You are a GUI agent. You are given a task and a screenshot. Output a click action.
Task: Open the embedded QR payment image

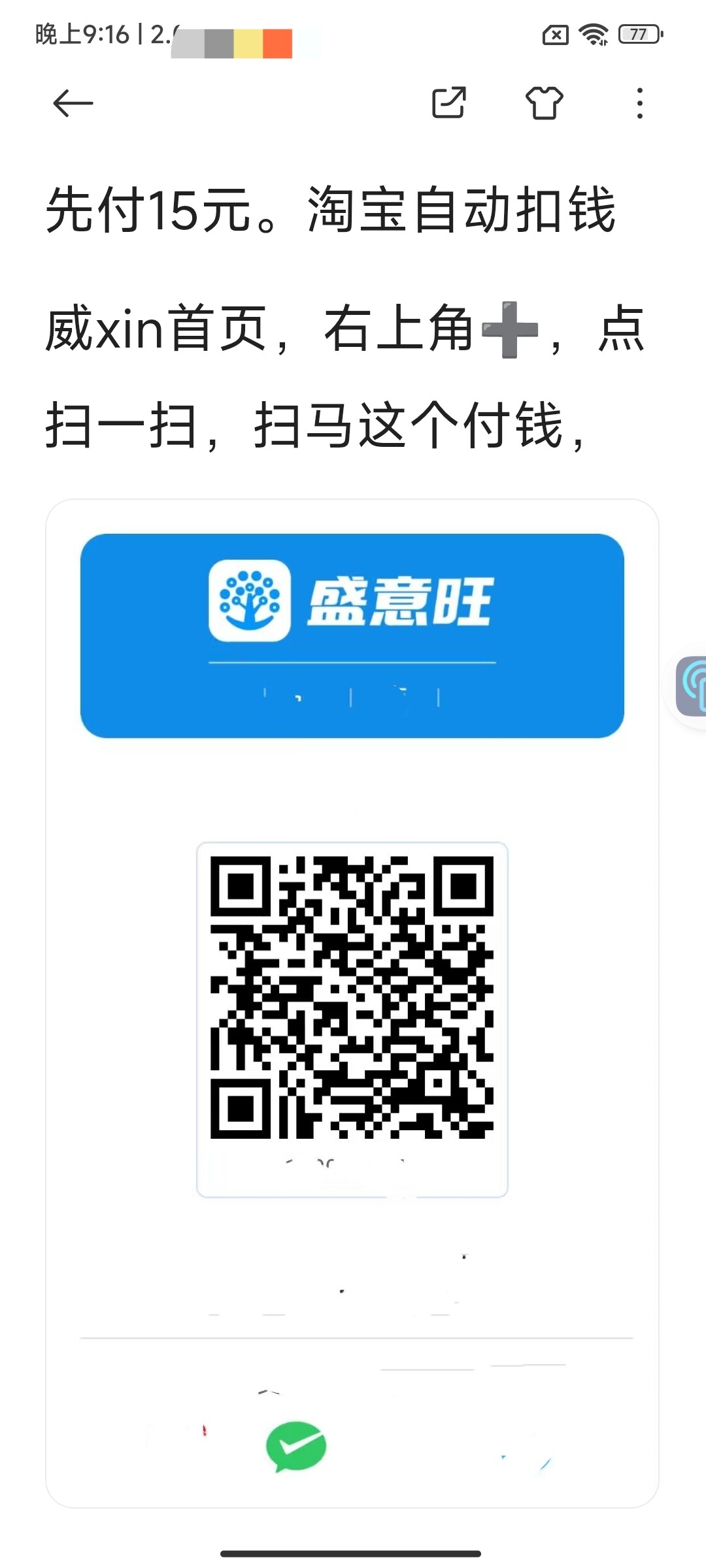click(x=352, y=1004)
